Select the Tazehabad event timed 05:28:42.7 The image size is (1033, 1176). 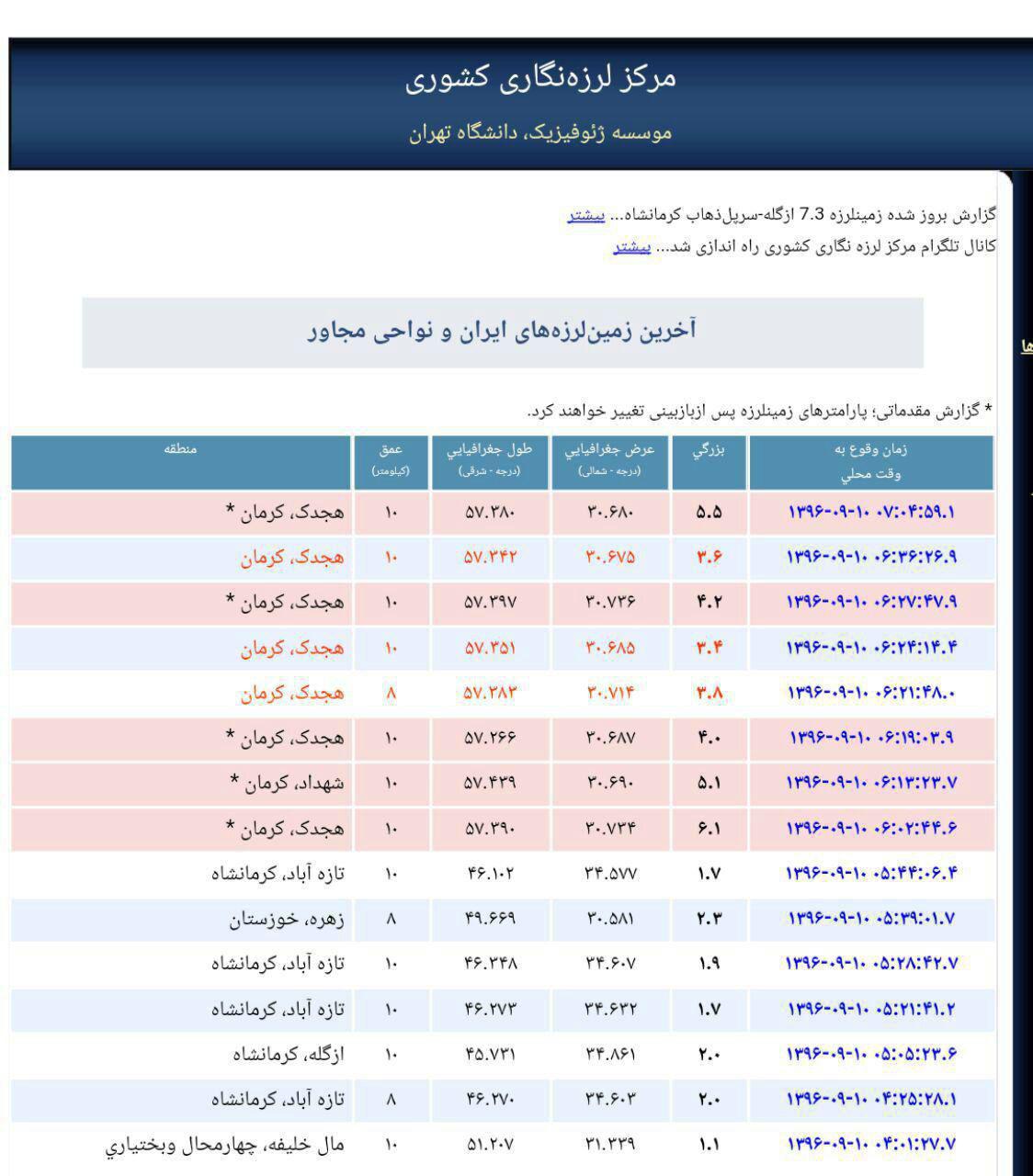[871, 963]
